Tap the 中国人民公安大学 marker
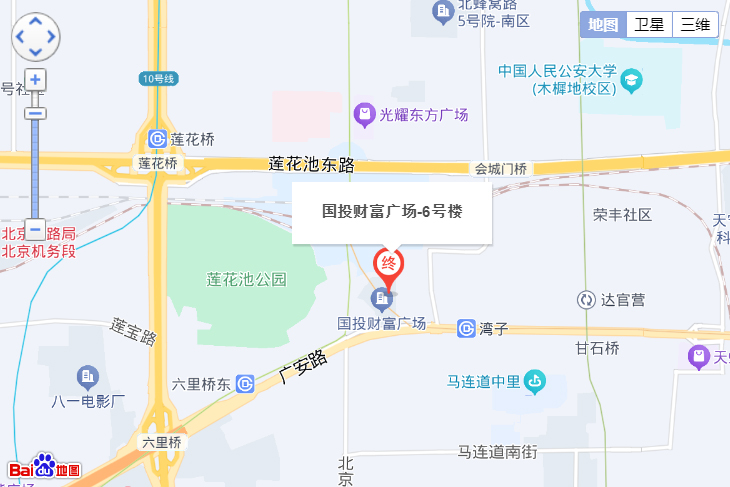Screen dimensions: 730x487 (x=631, y=80)
